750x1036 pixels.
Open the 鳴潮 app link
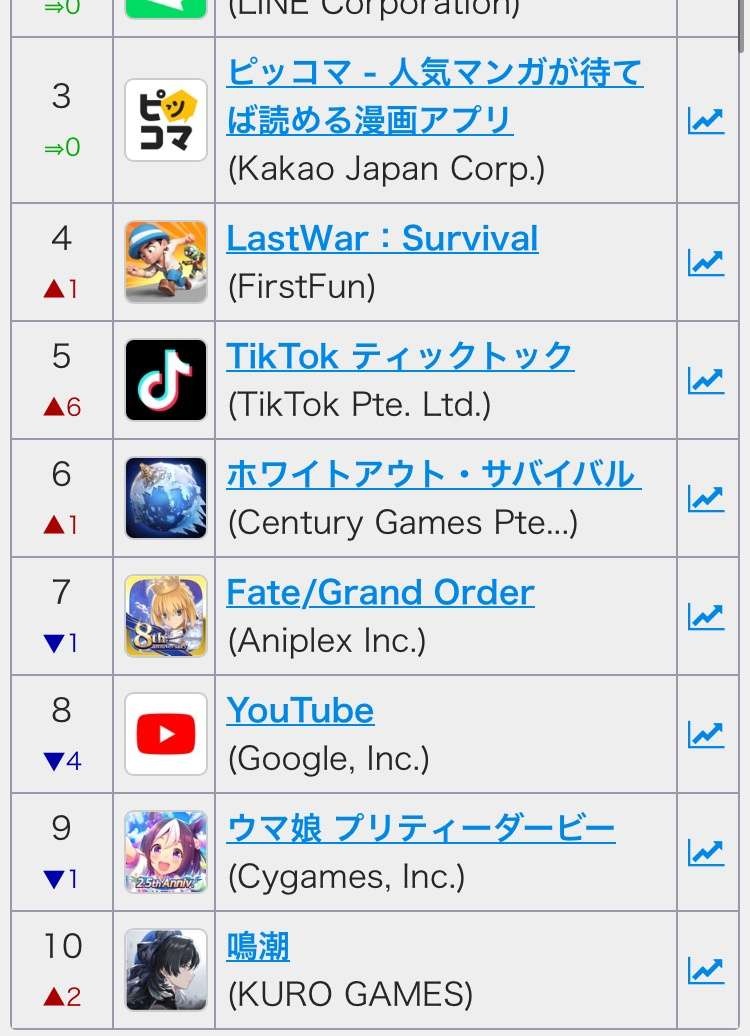[x=258, y=946]
